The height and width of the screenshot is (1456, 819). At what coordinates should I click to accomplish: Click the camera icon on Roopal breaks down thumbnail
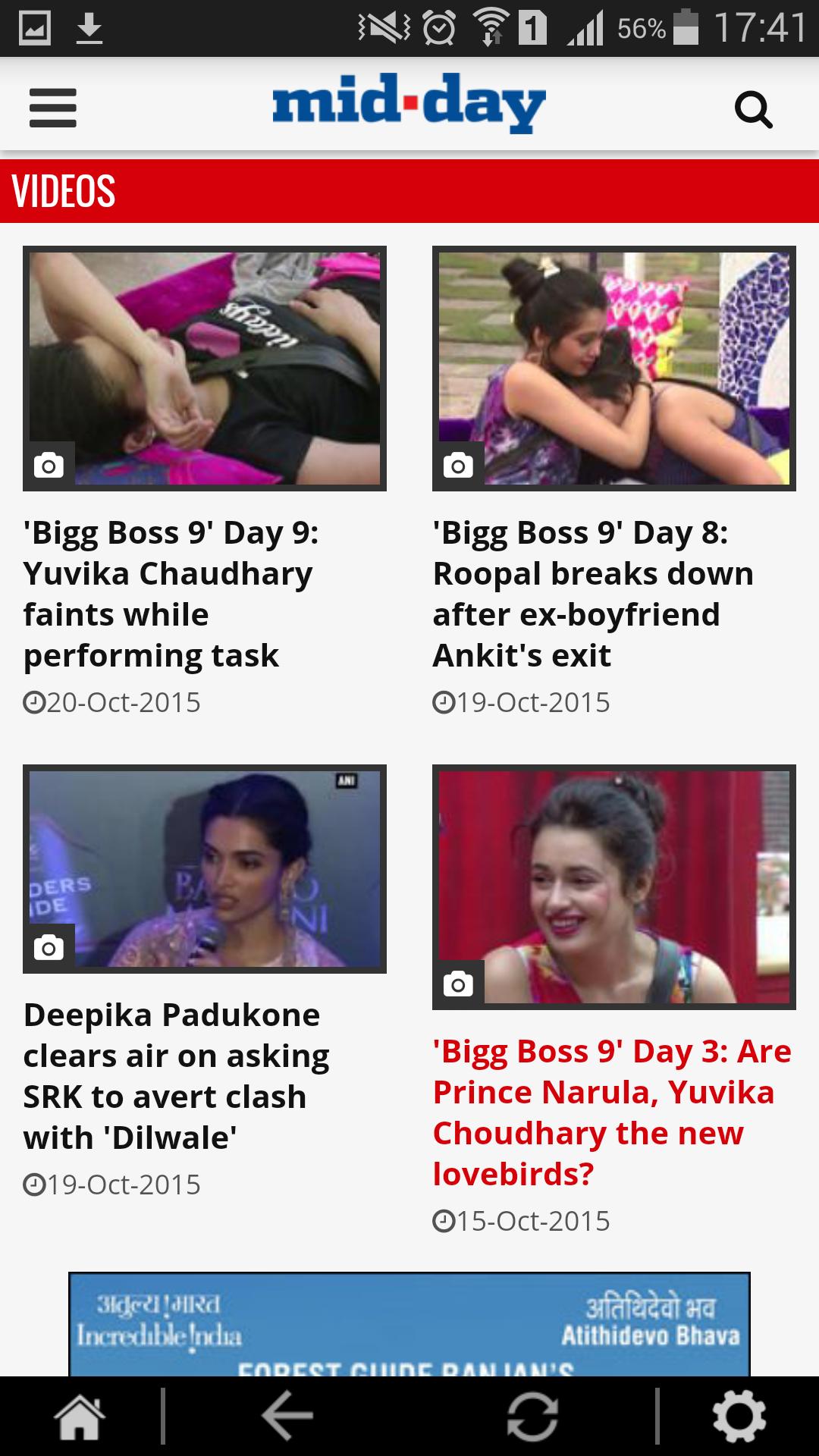pyautogui.click(x=457, y=463)
